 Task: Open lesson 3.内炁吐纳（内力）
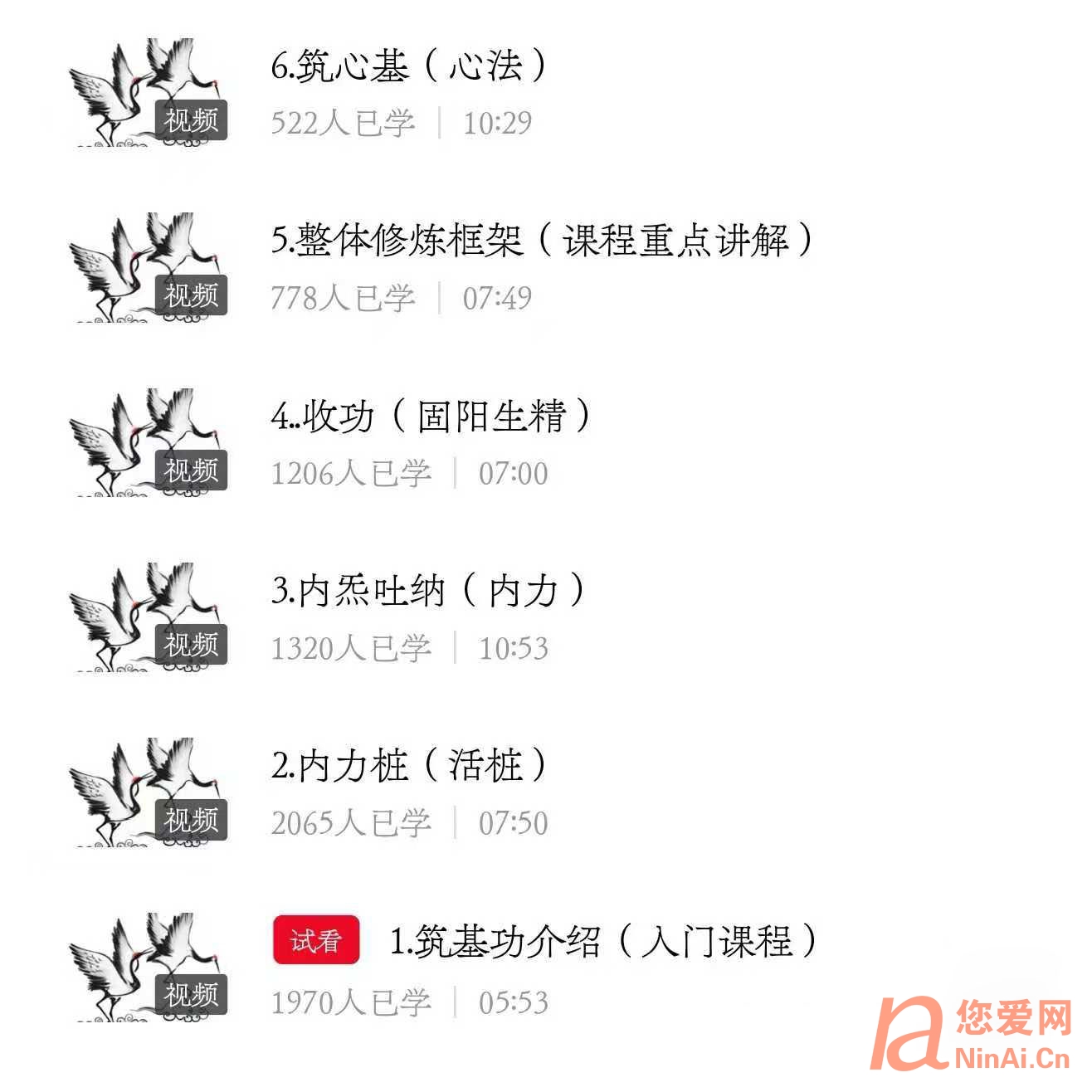[427, 592]
